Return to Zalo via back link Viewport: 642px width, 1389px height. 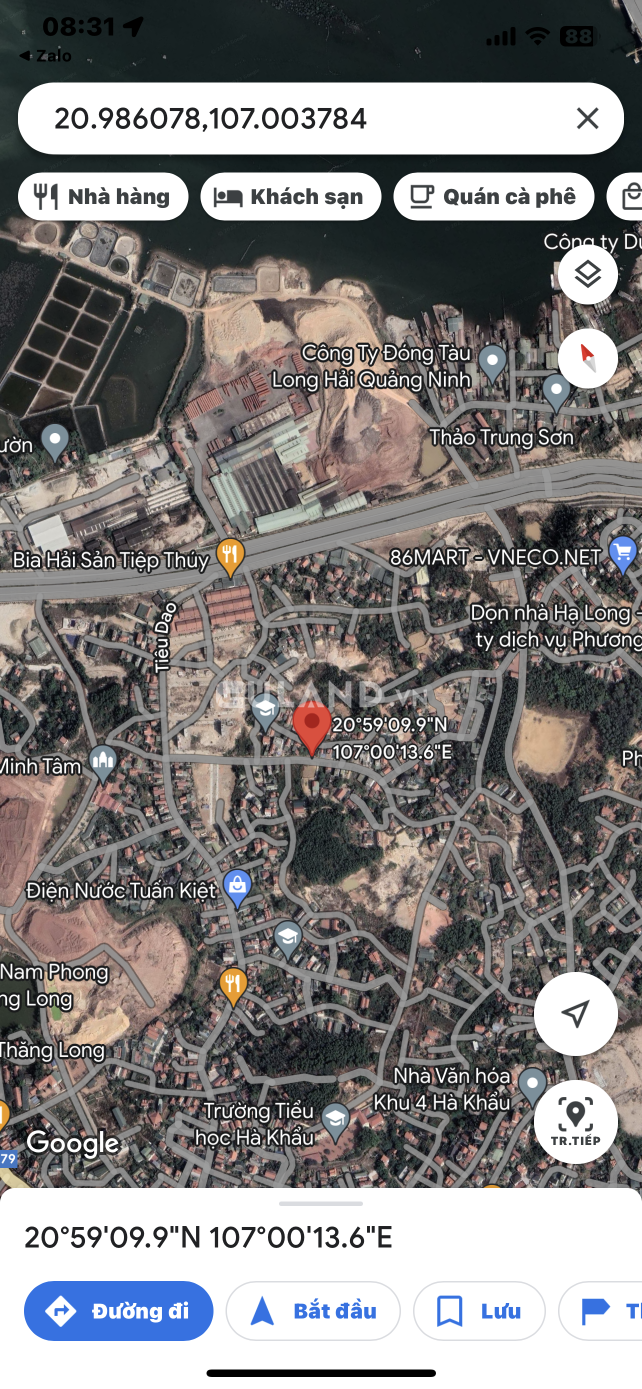click(x=46, y=56)
